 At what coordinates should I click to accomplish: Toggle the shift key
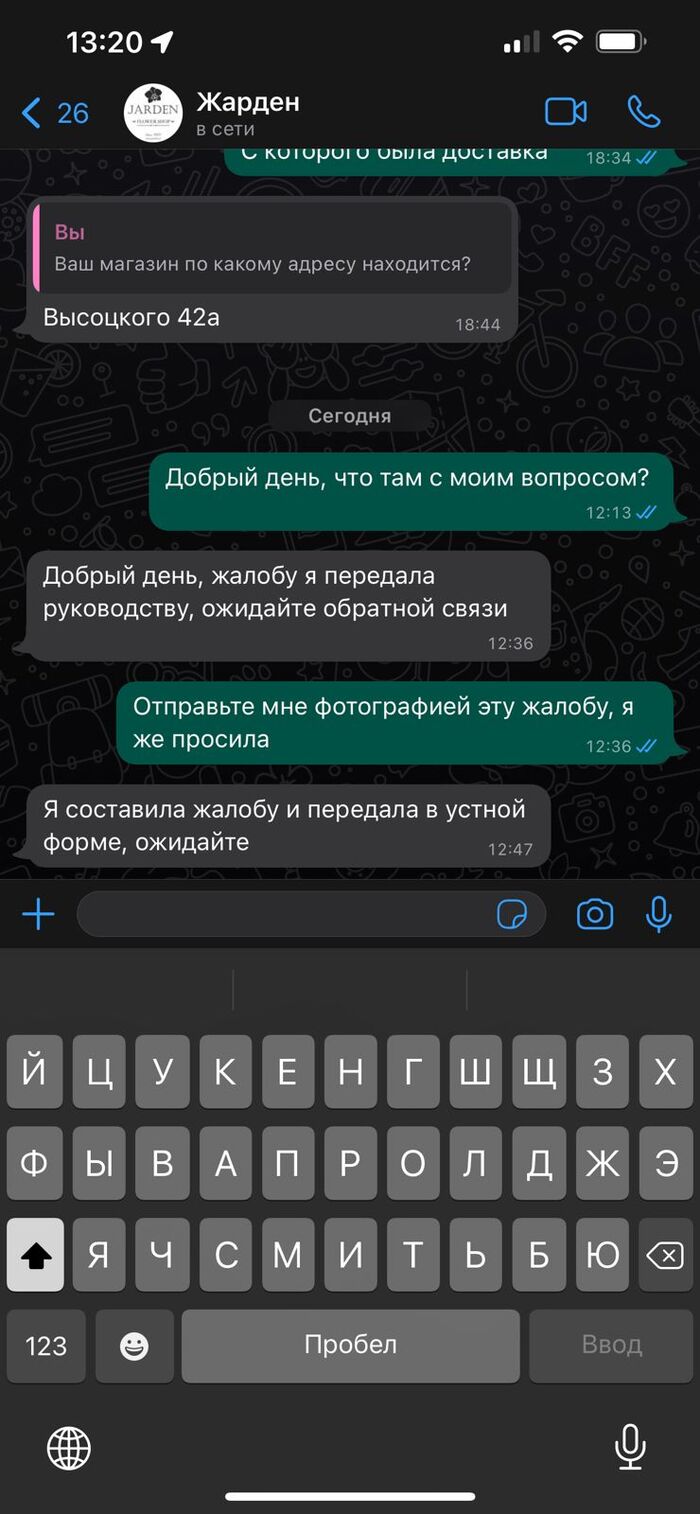[36, 1255]
